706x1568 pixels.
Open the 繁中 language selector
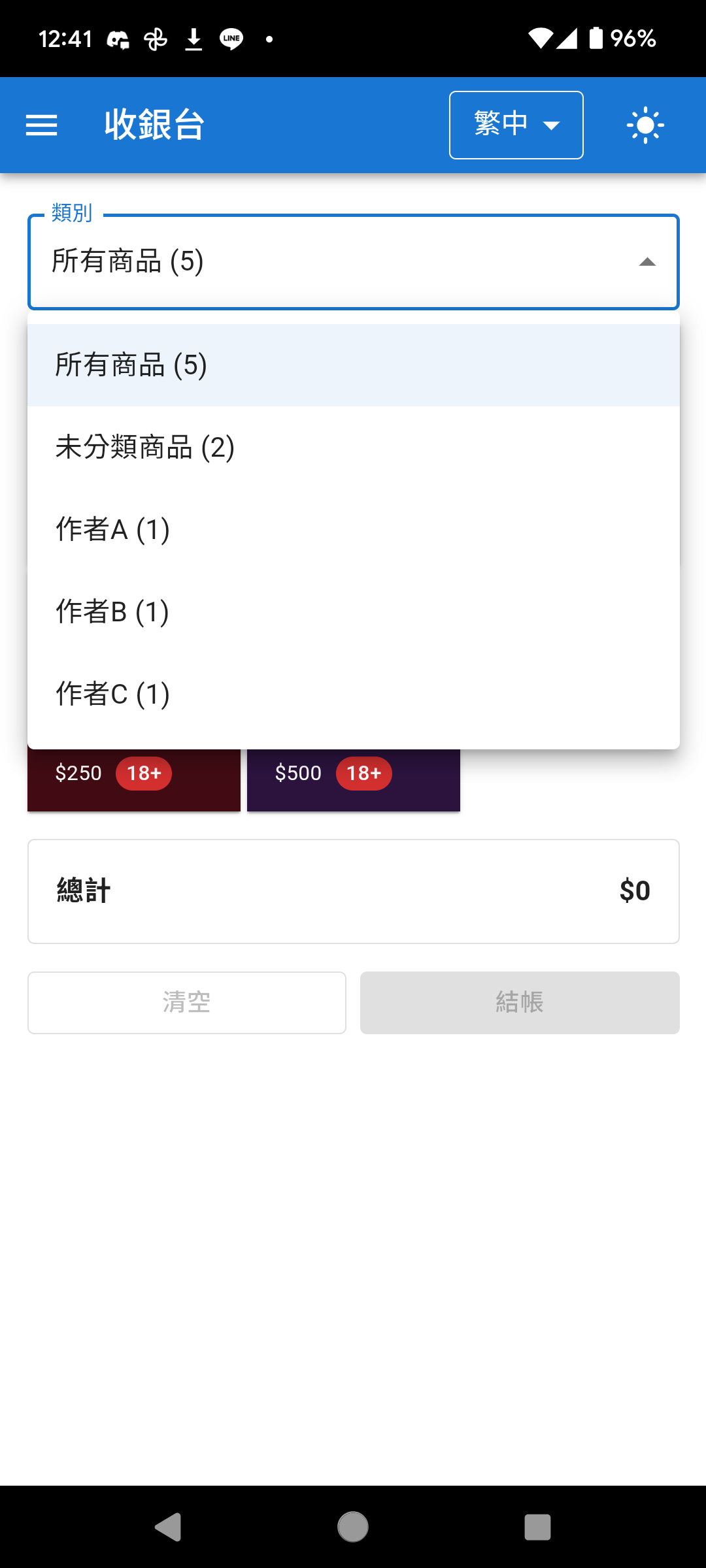pyautogui.click(x=516, y=125)
